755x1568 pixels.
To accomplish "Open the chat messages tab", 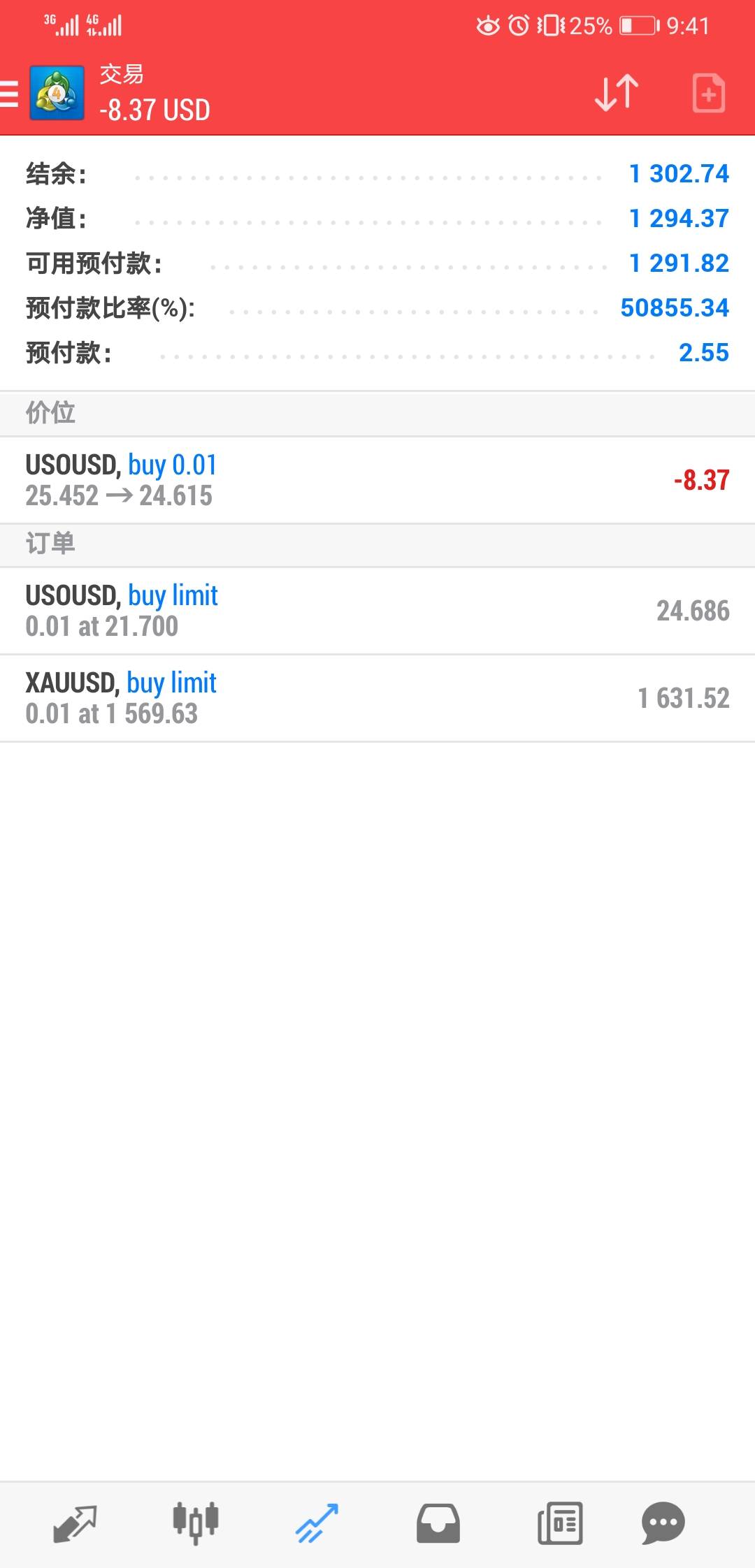I will point(662,1523).
